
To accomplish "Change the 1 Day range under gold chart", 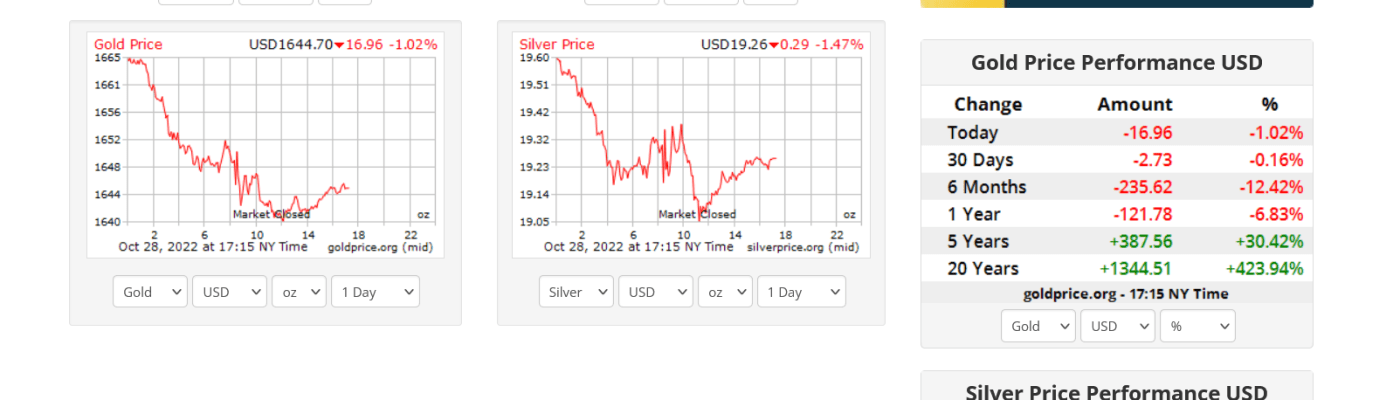I will 375,292.
